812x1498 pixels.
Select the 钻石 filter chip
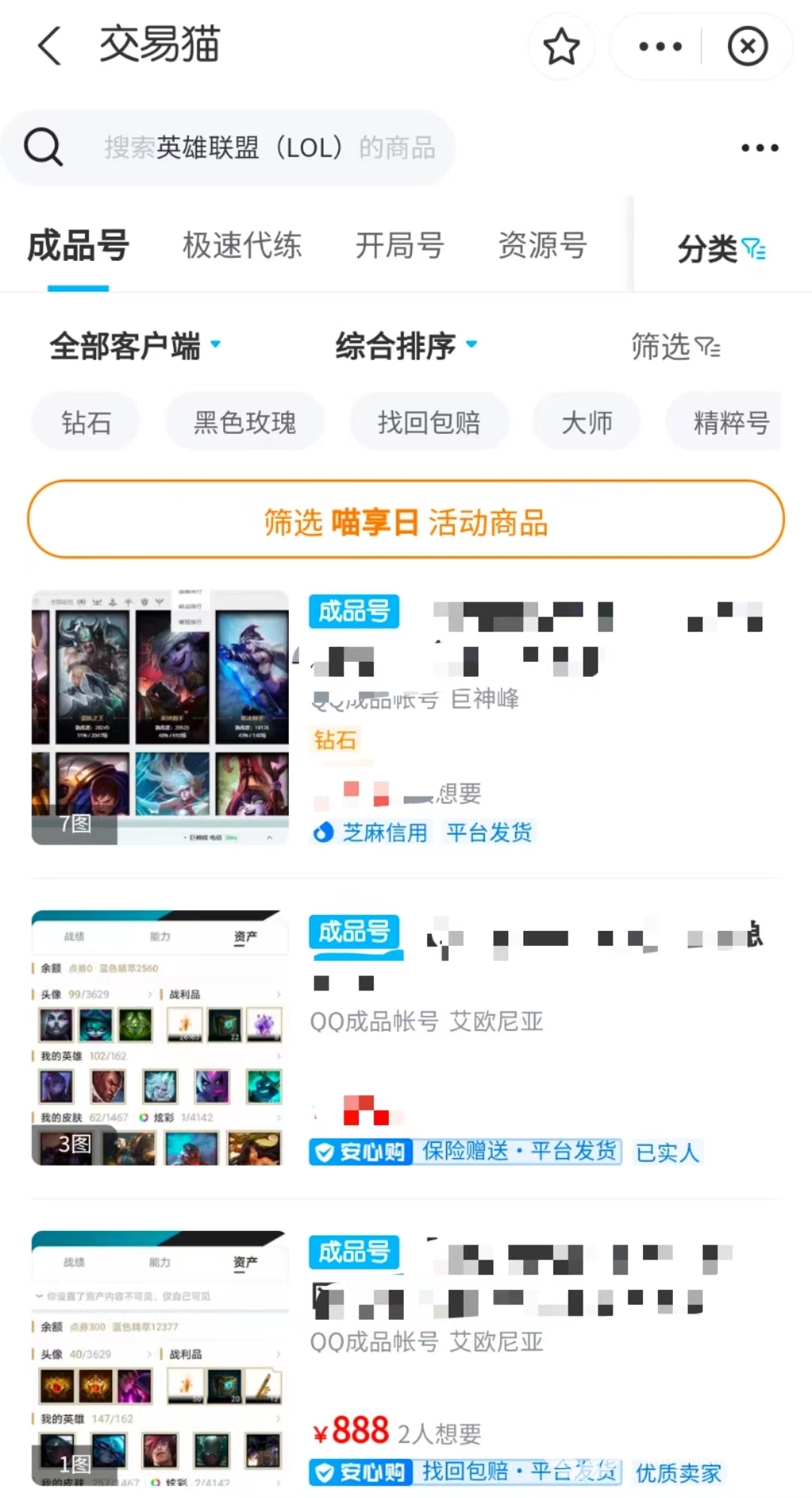coord(86,422)
